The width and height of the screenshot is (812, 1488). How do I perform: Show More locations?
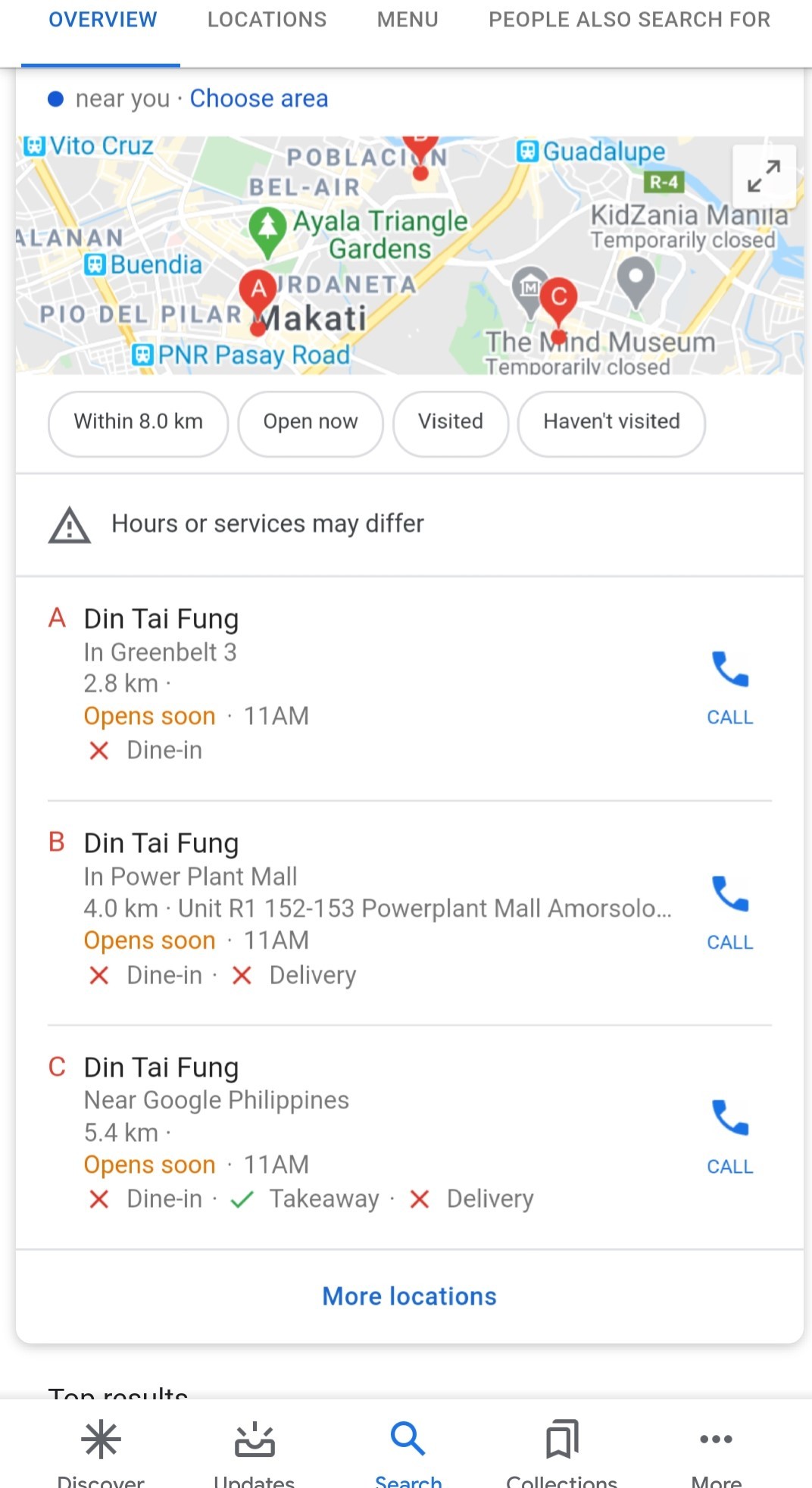pos(409,1296)
